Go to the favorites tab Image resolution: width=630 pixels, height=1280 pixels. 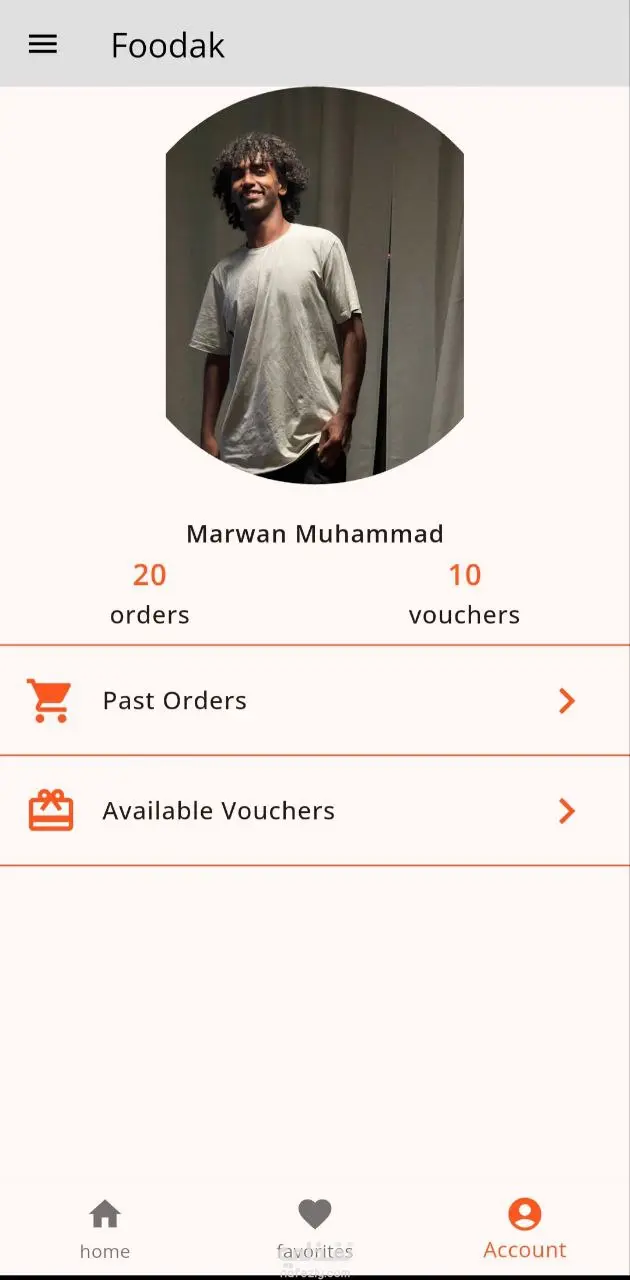[315, 1229]
